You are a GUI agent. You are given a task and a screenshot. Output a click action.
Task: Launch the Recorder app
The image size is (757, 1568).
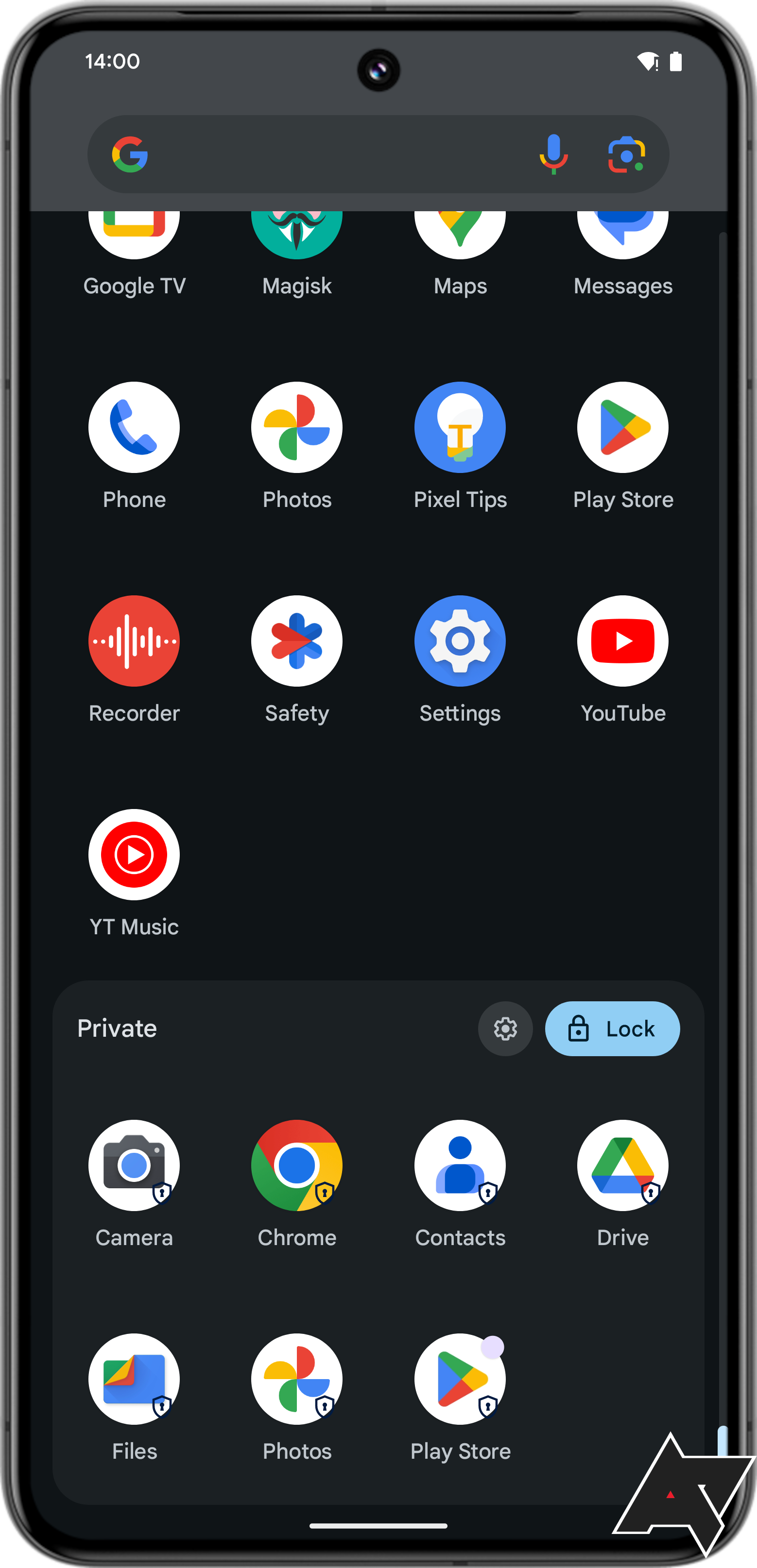[134, 641]
